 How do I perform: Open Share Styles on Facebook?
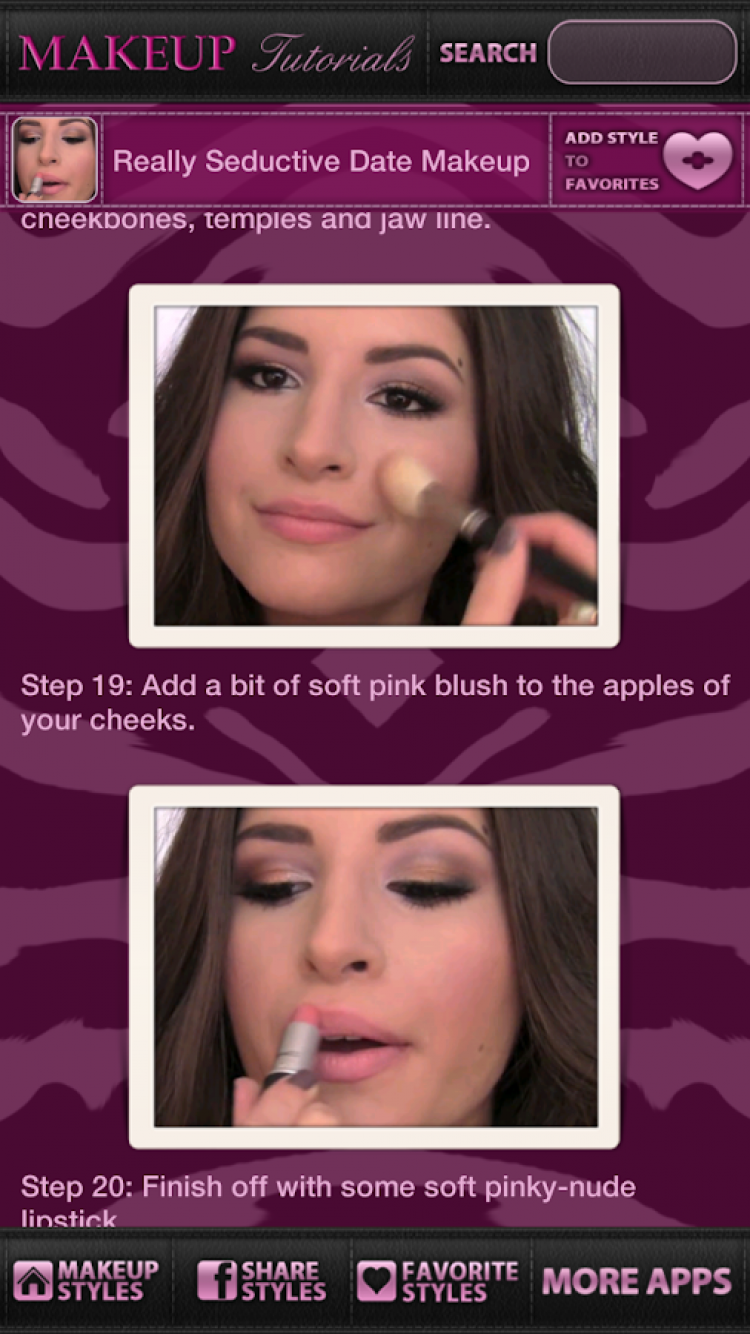click(262, 1281)
